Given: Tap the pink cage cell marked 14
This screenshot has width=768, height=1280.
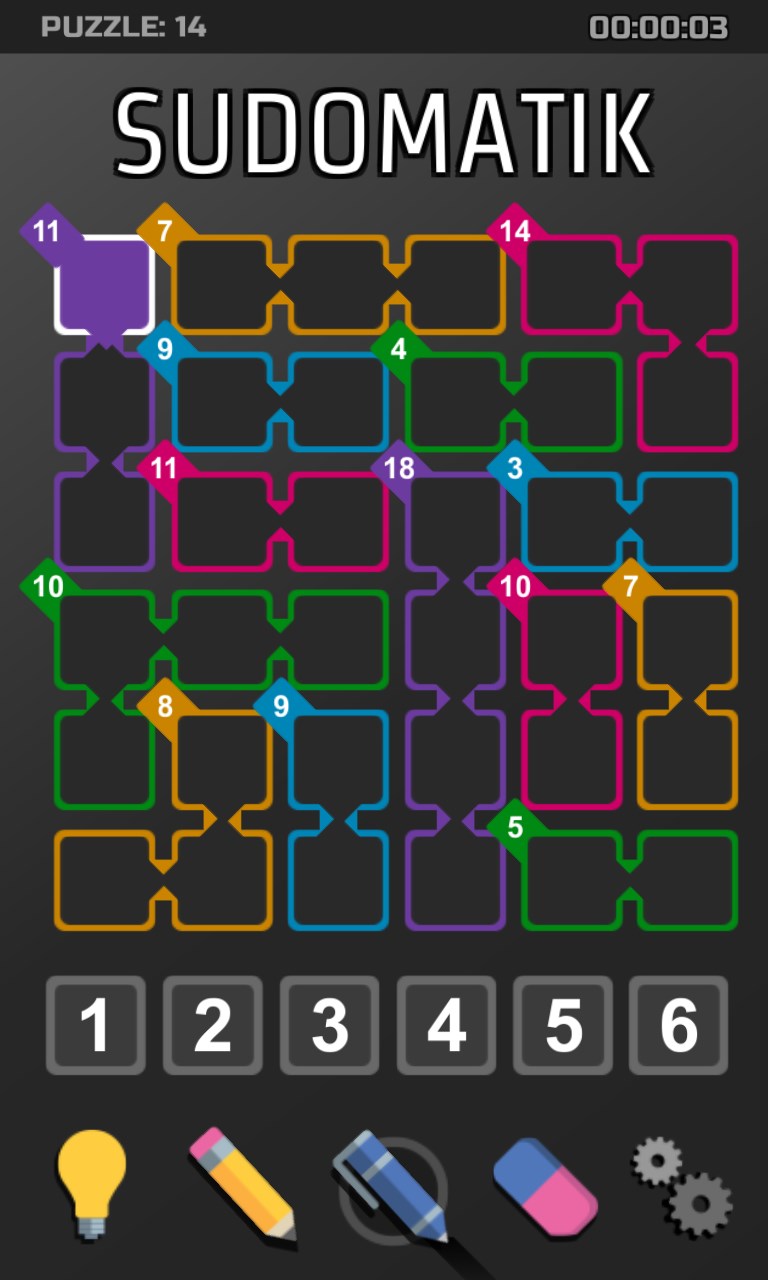Looking at the screenshot, I should point(571,284).
